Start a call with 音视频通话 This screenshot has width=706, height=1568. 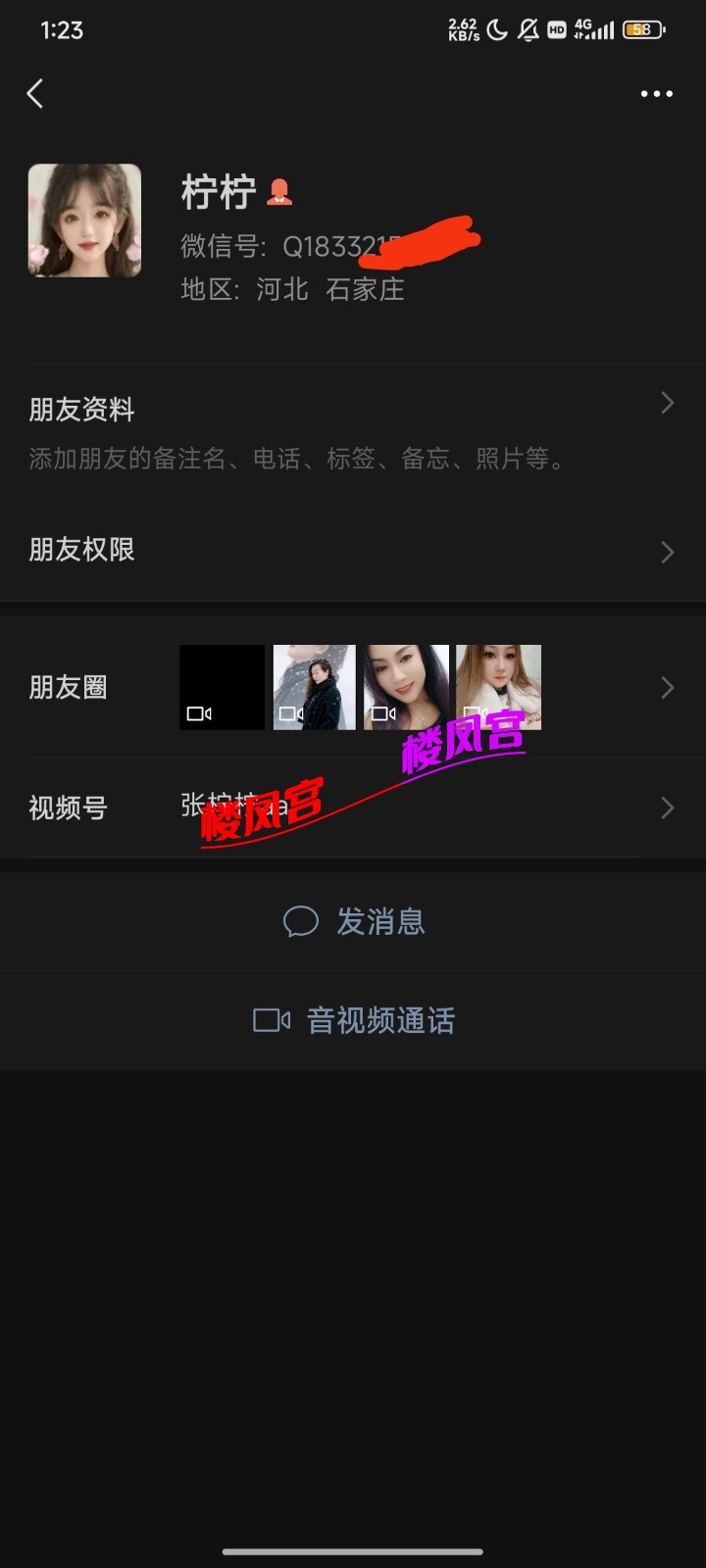[x=353, y=1021]
